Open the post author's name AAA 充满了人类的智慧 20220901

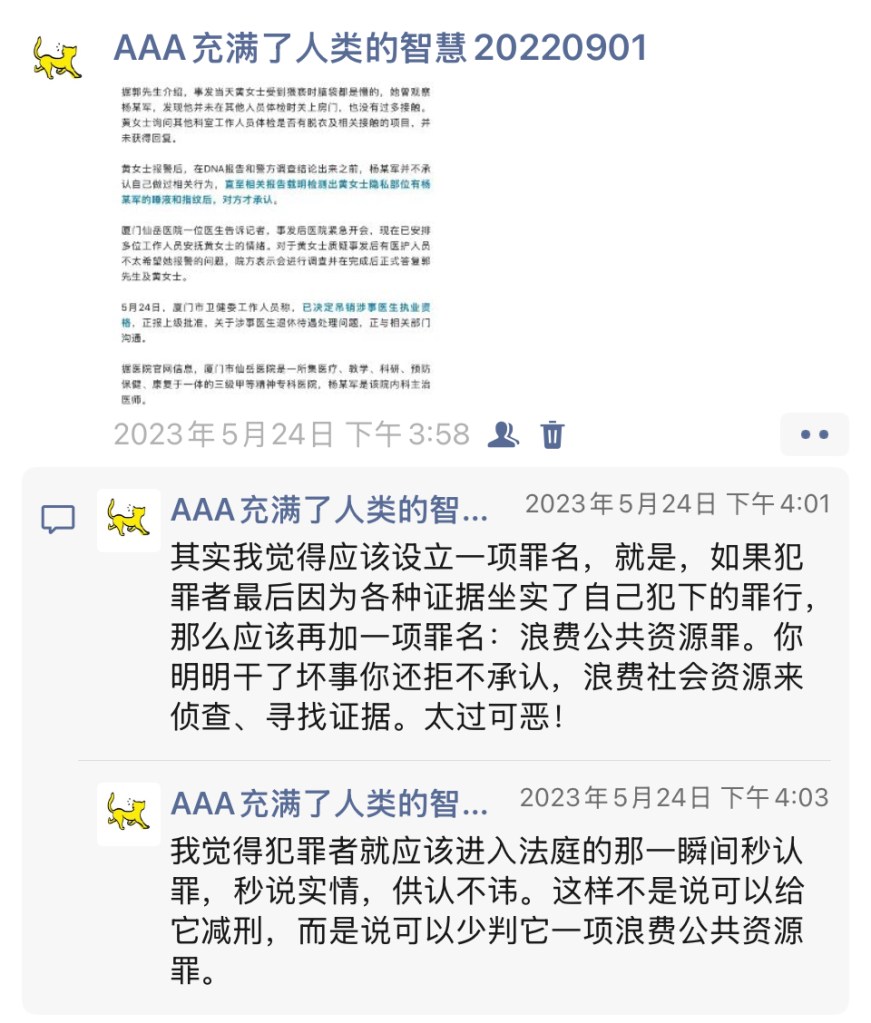pos(380,47)
